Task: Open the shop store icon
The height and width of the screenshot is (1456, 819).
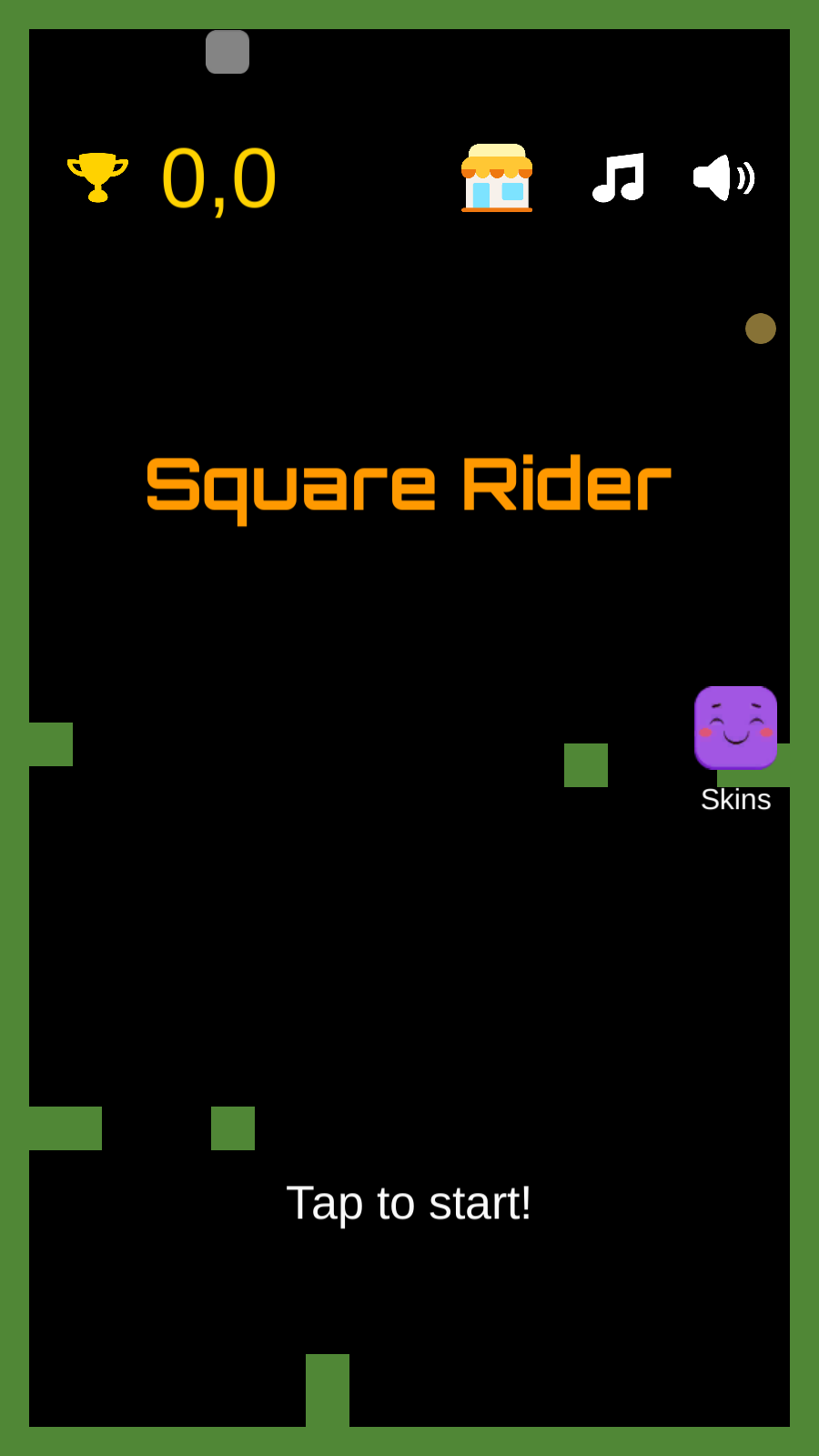Action: pyautogui.click(x=497, y=178)
